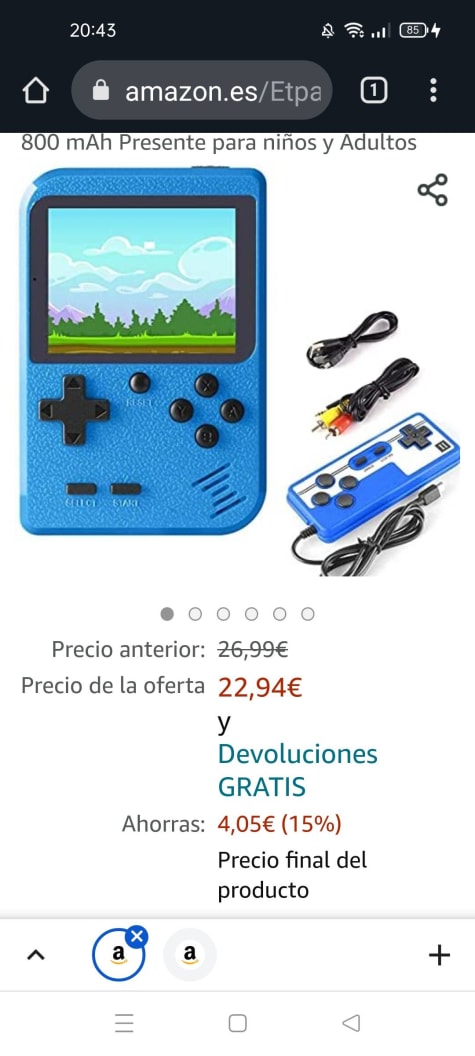
Task: Go back with the system back button
Action: point(350,1024)
